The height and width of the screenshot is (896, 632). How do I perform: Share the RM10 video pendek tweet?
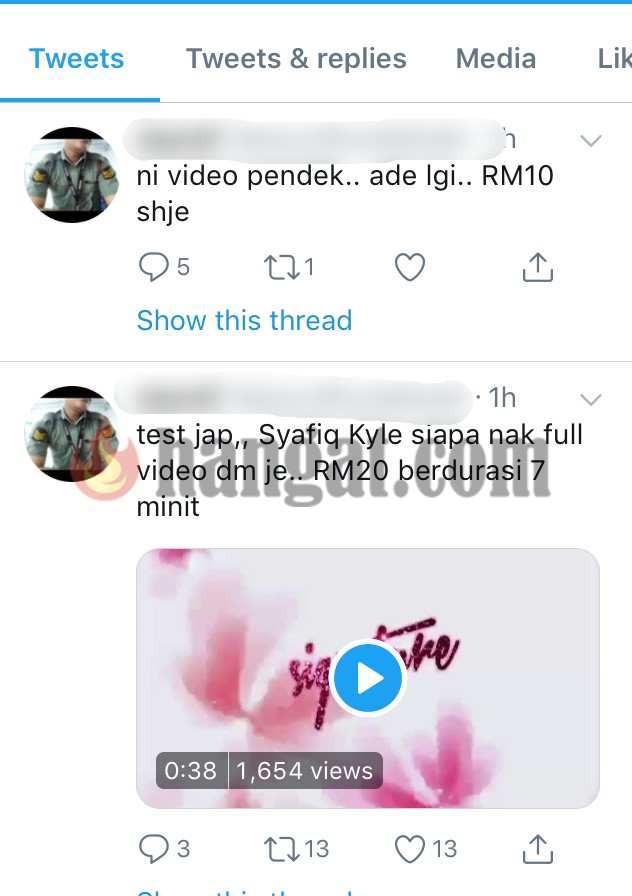pyautogui.click(x=538, y=267)
